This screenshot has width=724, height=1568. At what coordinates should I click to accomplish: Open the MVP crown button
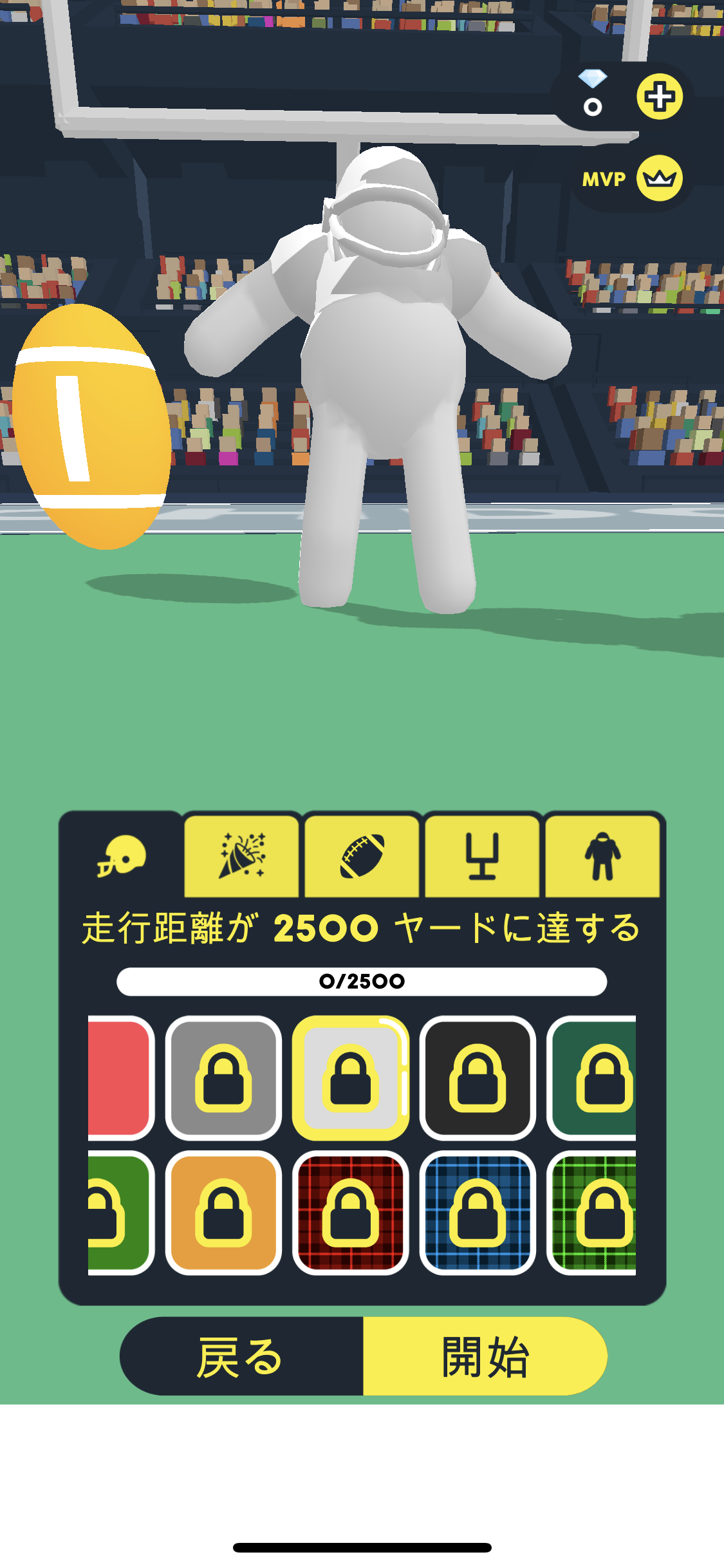pyautogui.click(x=659, y=178)
